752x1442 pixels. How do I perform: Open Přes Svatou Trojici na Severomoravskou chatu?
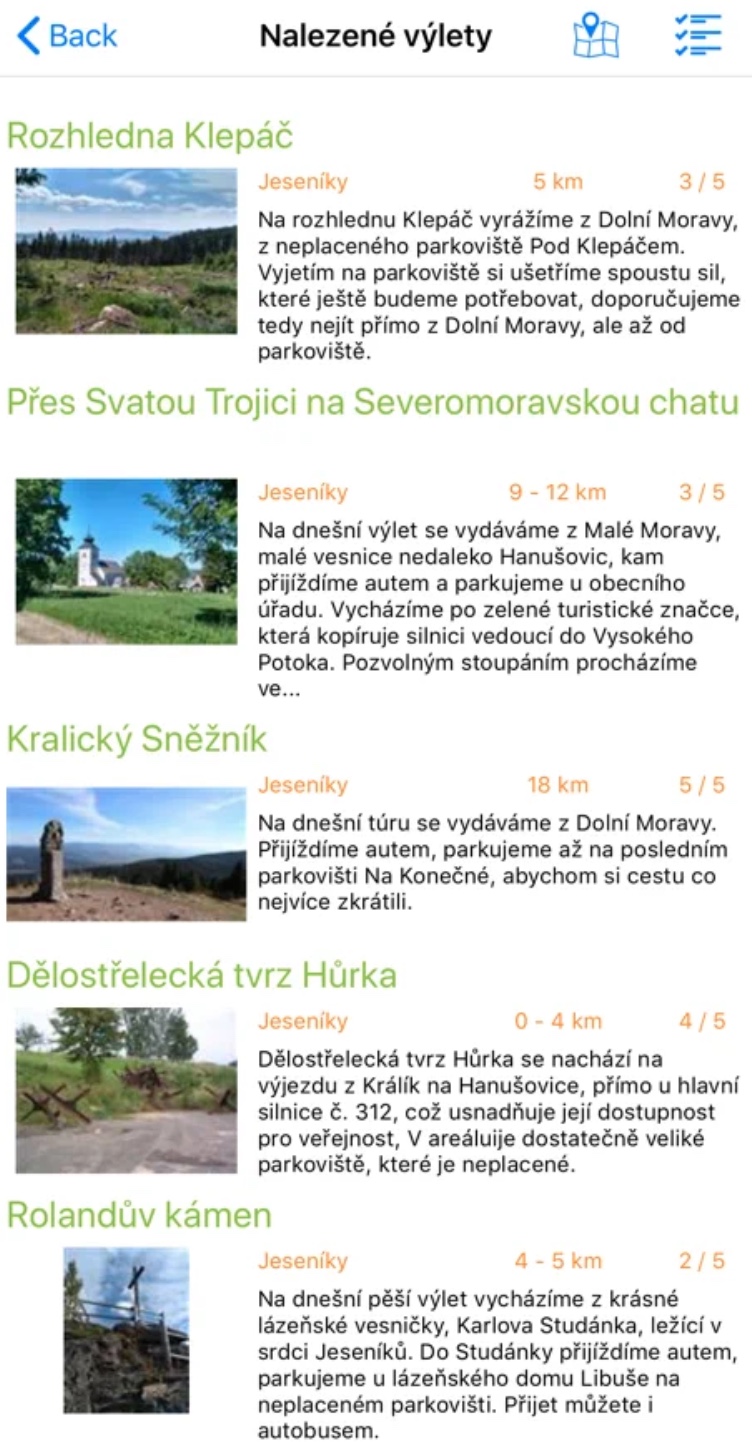tap(372, 402)
